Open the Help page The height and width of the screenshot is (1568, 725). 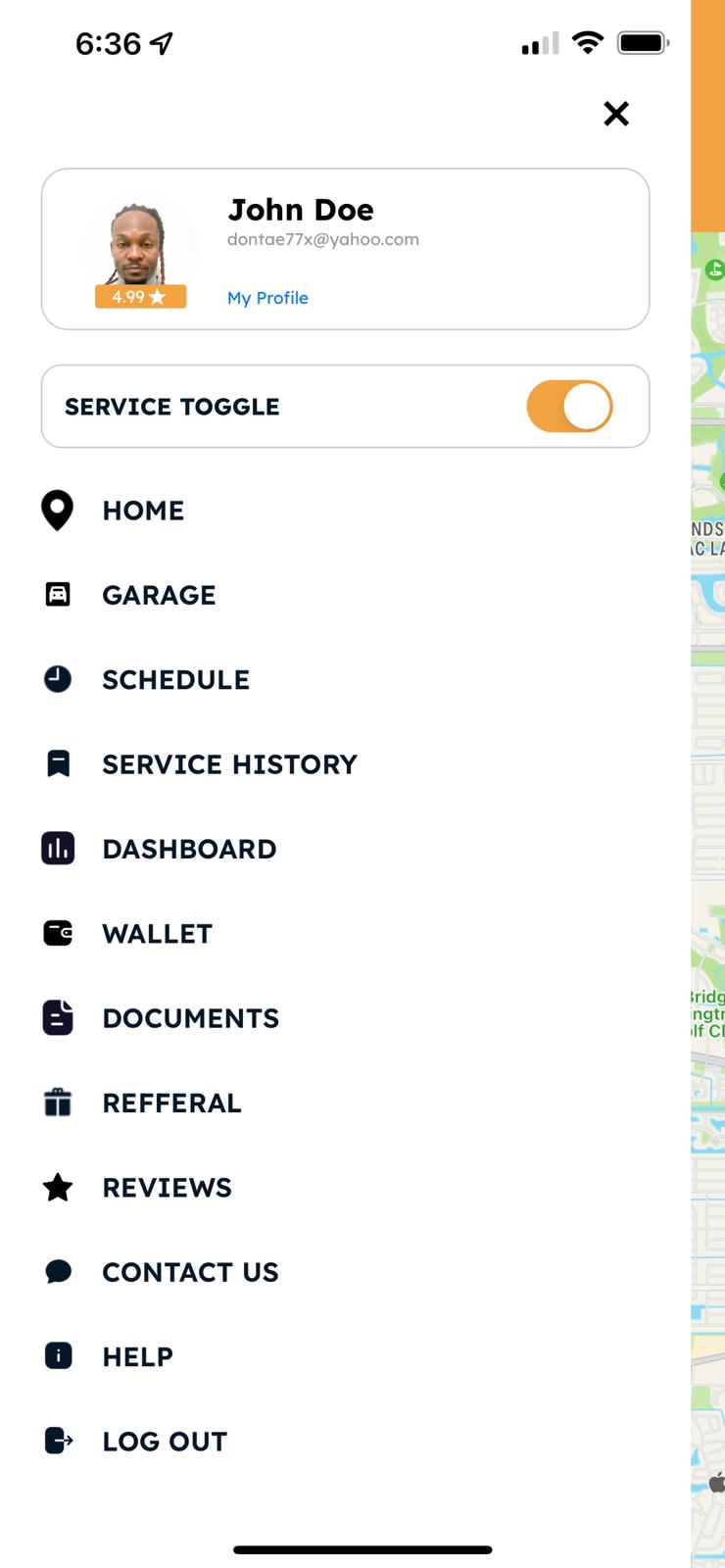click(137, 1356)
